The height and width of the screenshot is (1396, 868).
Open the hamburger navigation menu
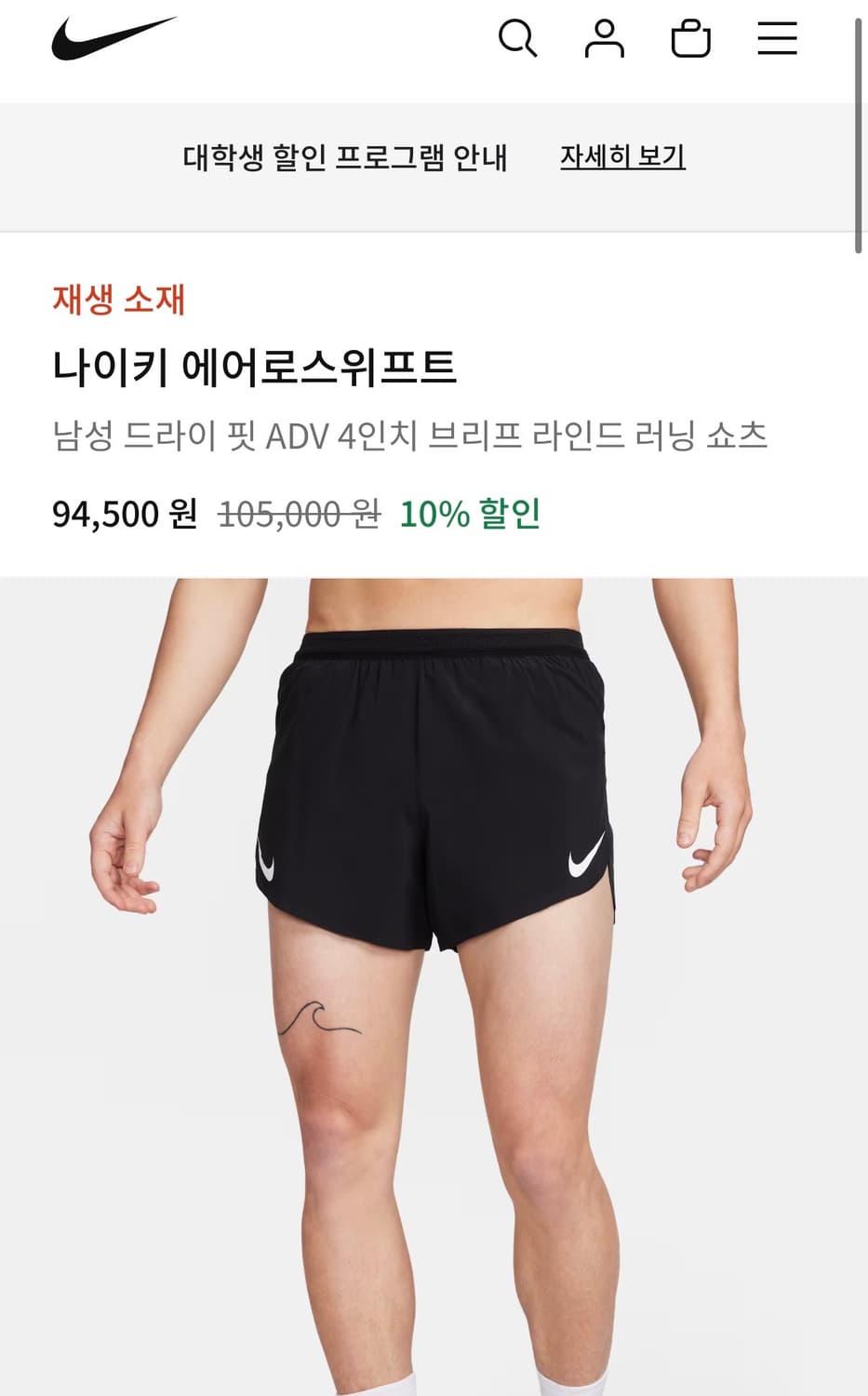[775, 39]
